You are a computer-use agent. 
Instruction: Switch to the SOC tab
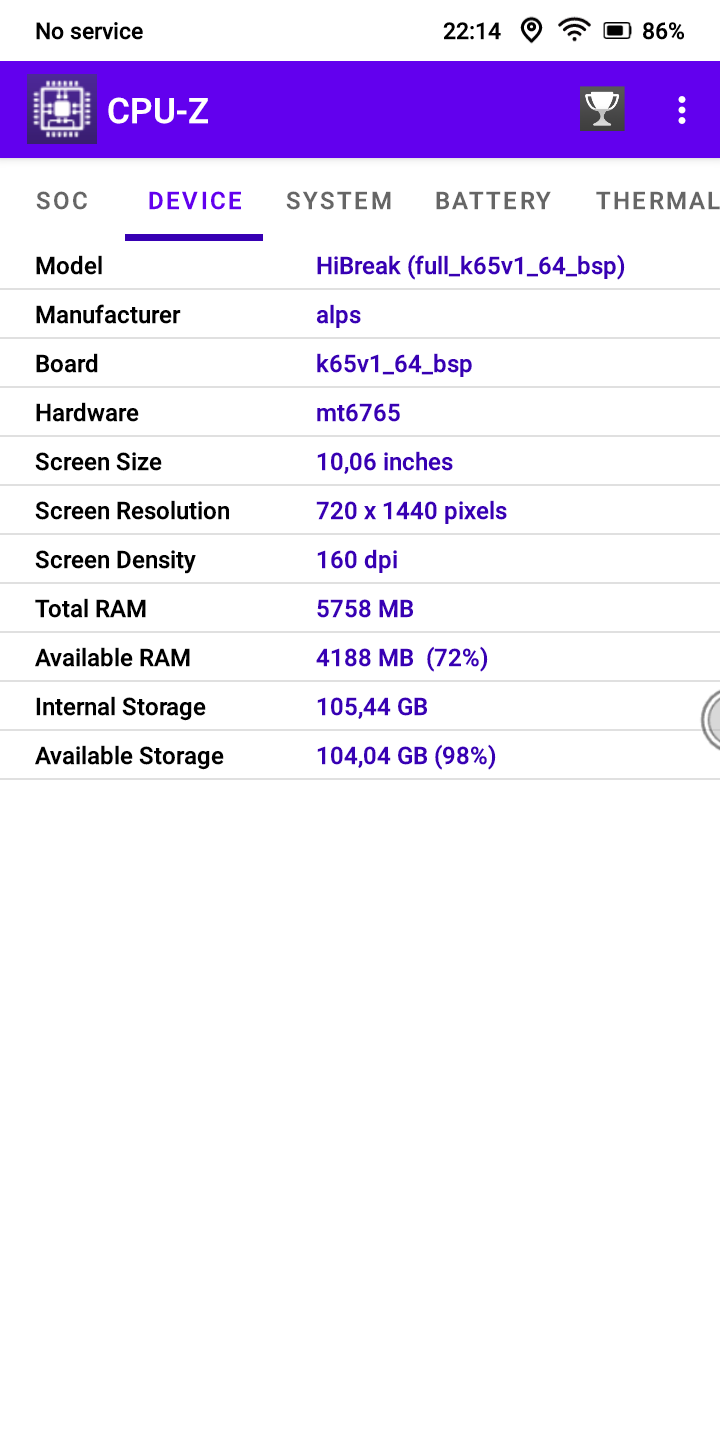tap(62, 201)
